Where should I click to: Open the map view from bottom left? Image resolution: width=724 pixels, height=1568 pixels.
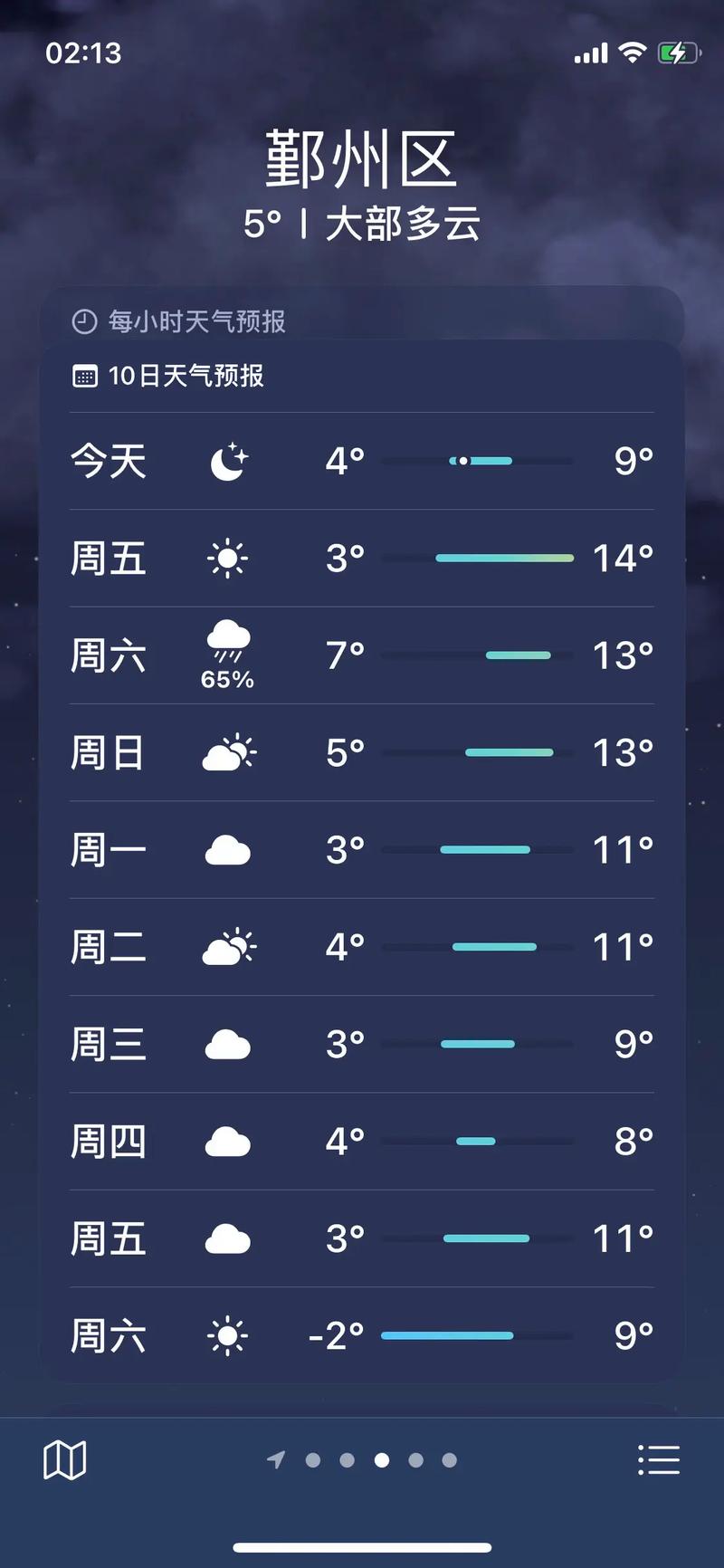pos(64,1458)
